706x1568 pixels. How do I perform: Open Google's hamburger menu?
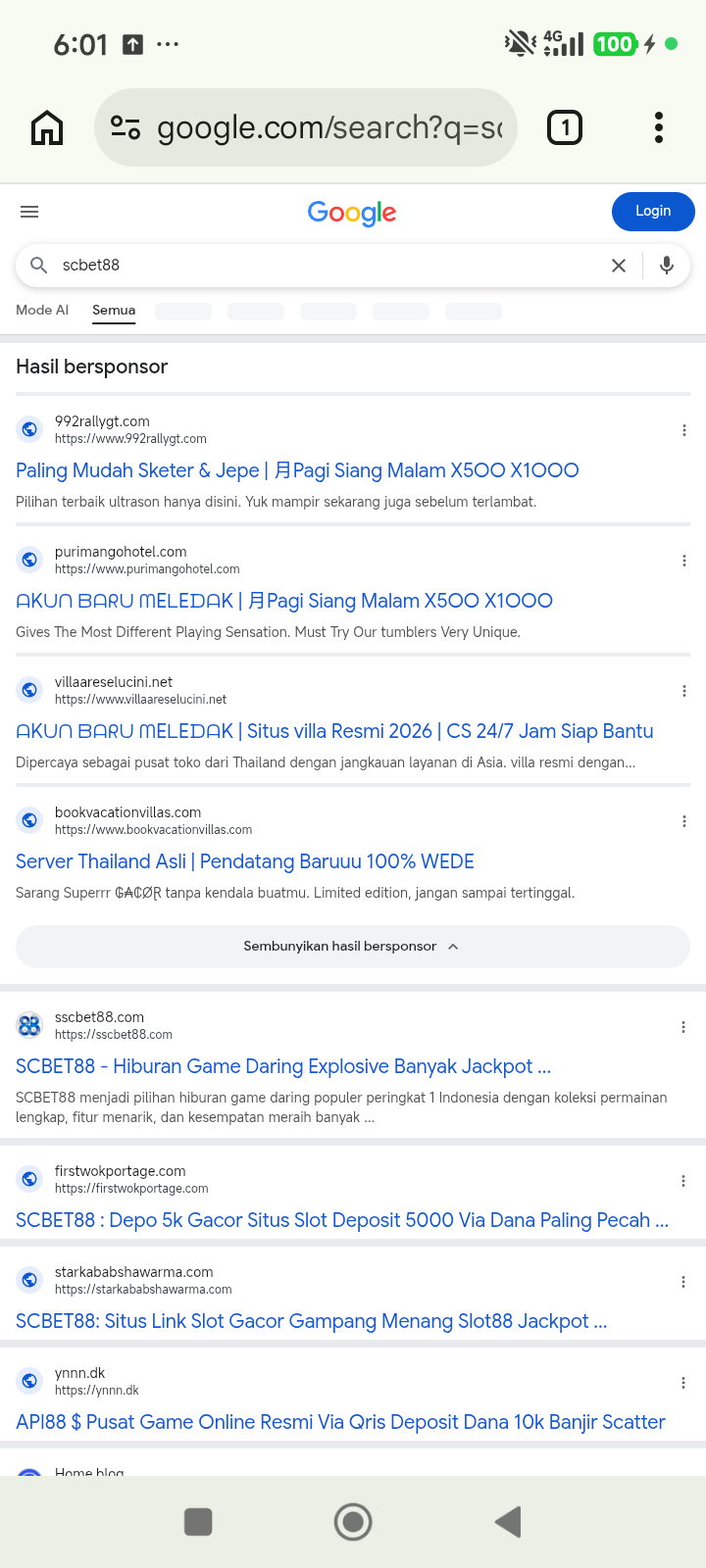pyautogui.click(x=29, y=212)
